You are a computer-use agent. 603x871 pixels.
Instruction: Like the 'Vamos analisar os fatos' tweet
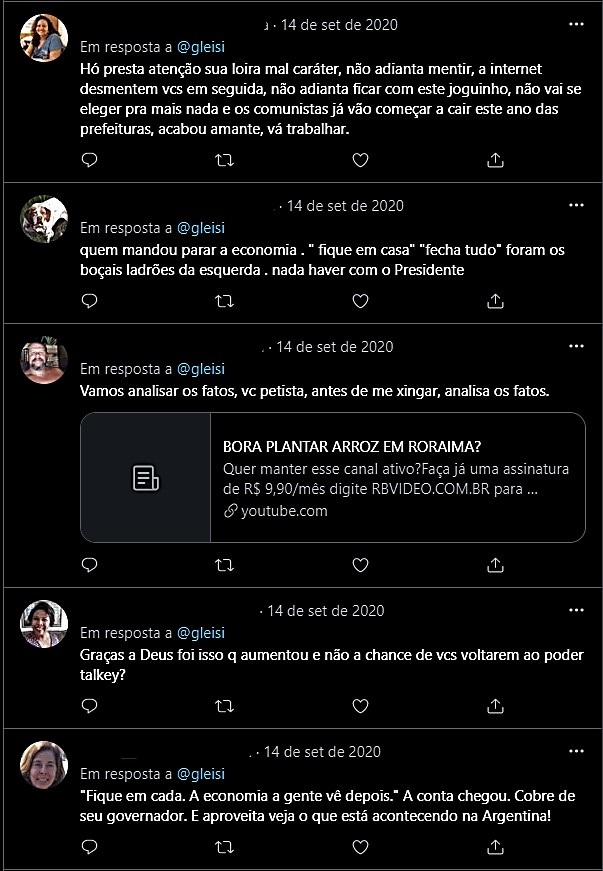[x=360, y=565]
